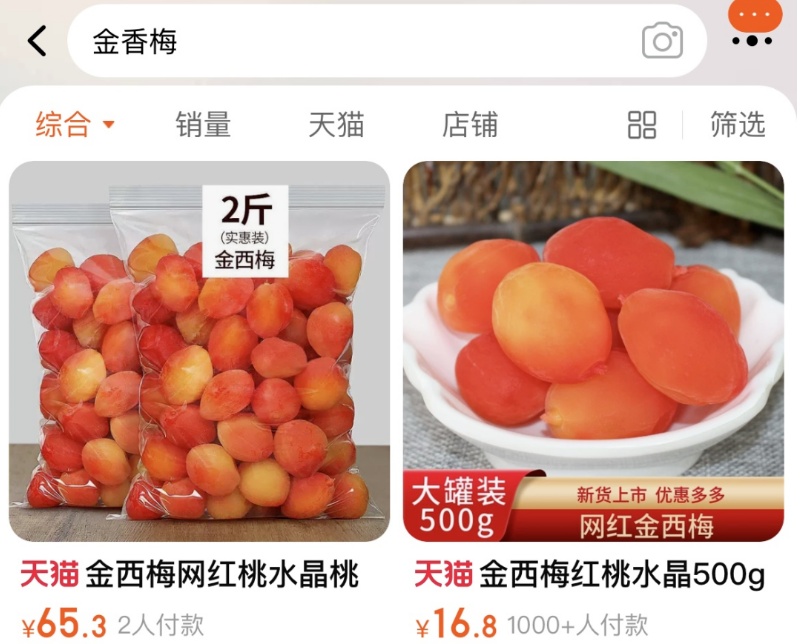
Task: Open camera image search
Action: tap(661, 42)
